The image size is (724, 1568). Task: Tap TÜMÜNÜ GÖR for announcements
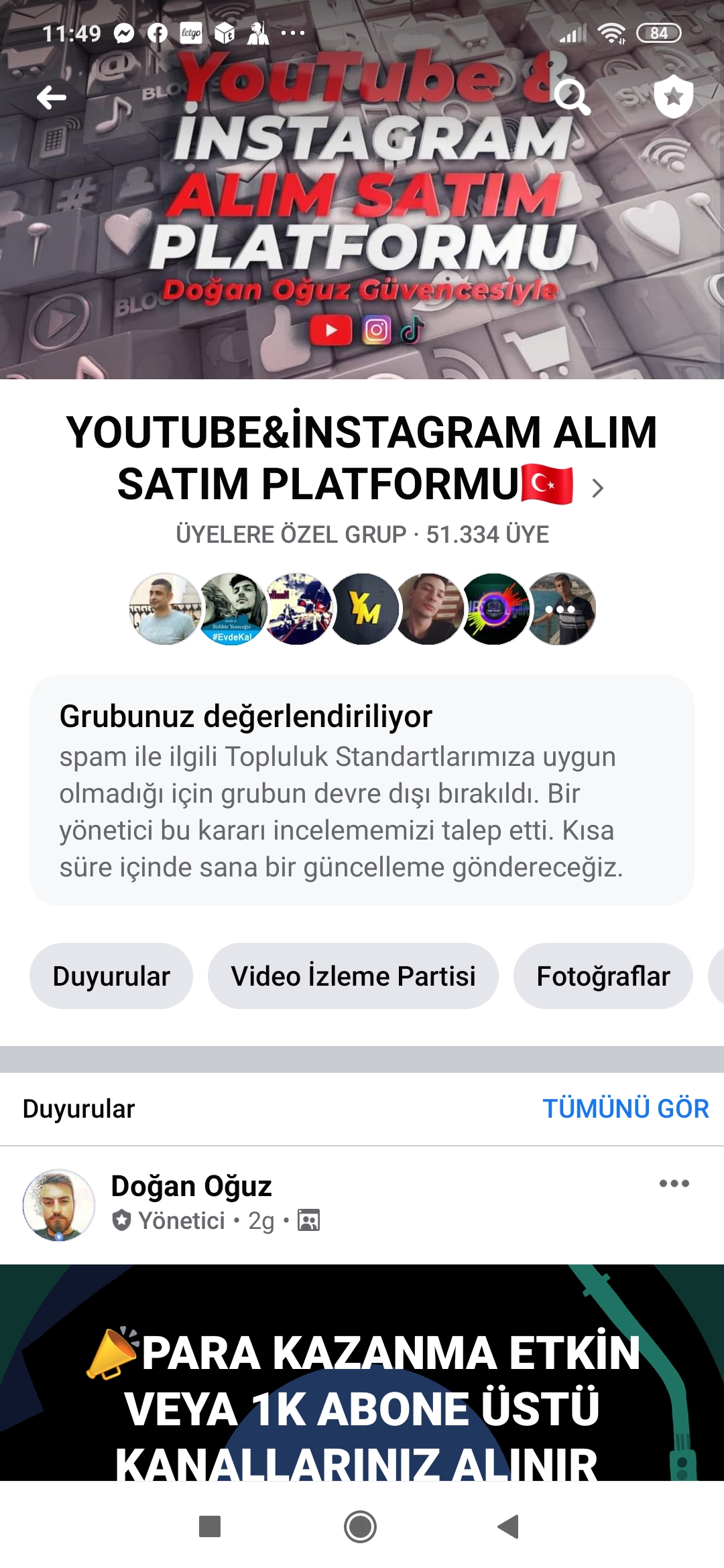[x=625, y=1109]
